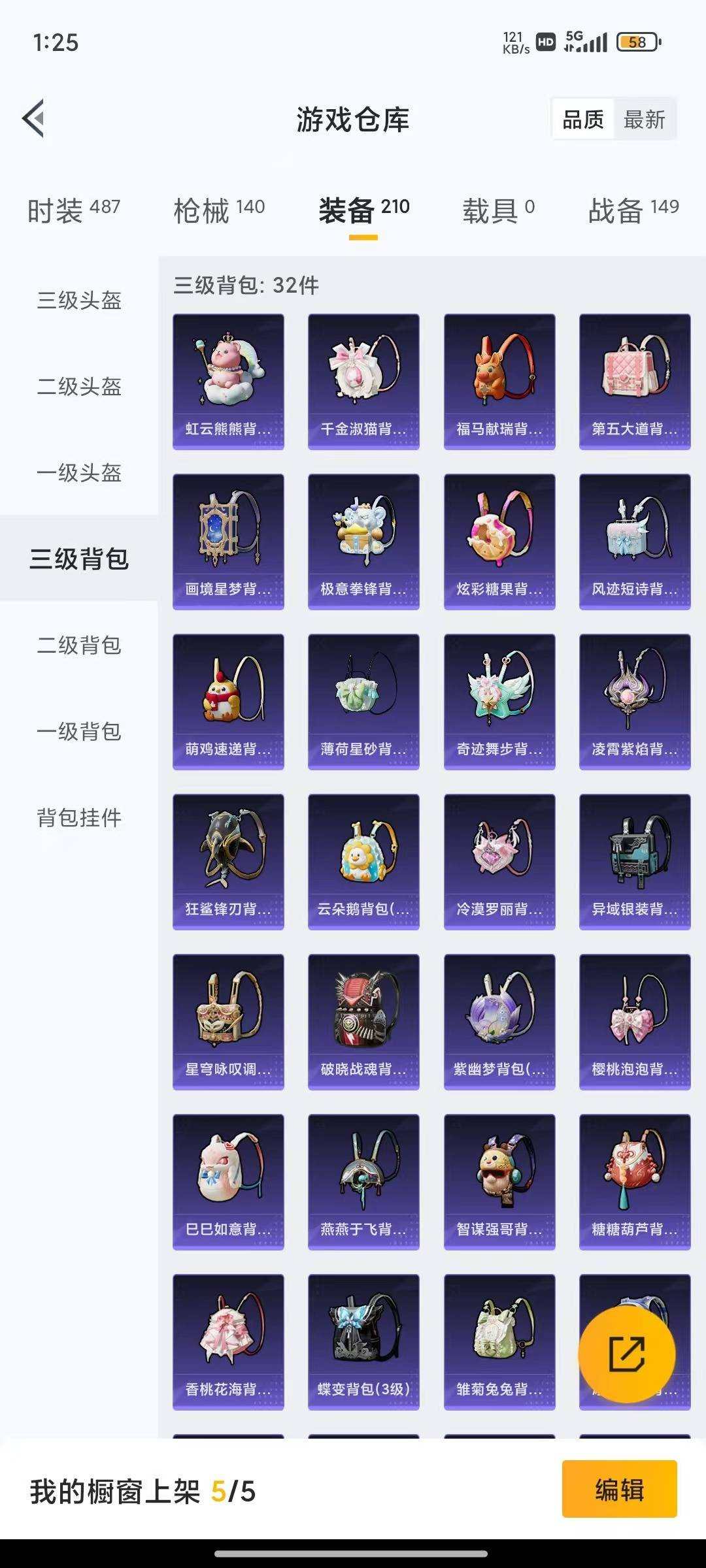View the 炫彩糖果背包 item
This screenshot has width=706, height=1568.
click(x=499, y=542)
